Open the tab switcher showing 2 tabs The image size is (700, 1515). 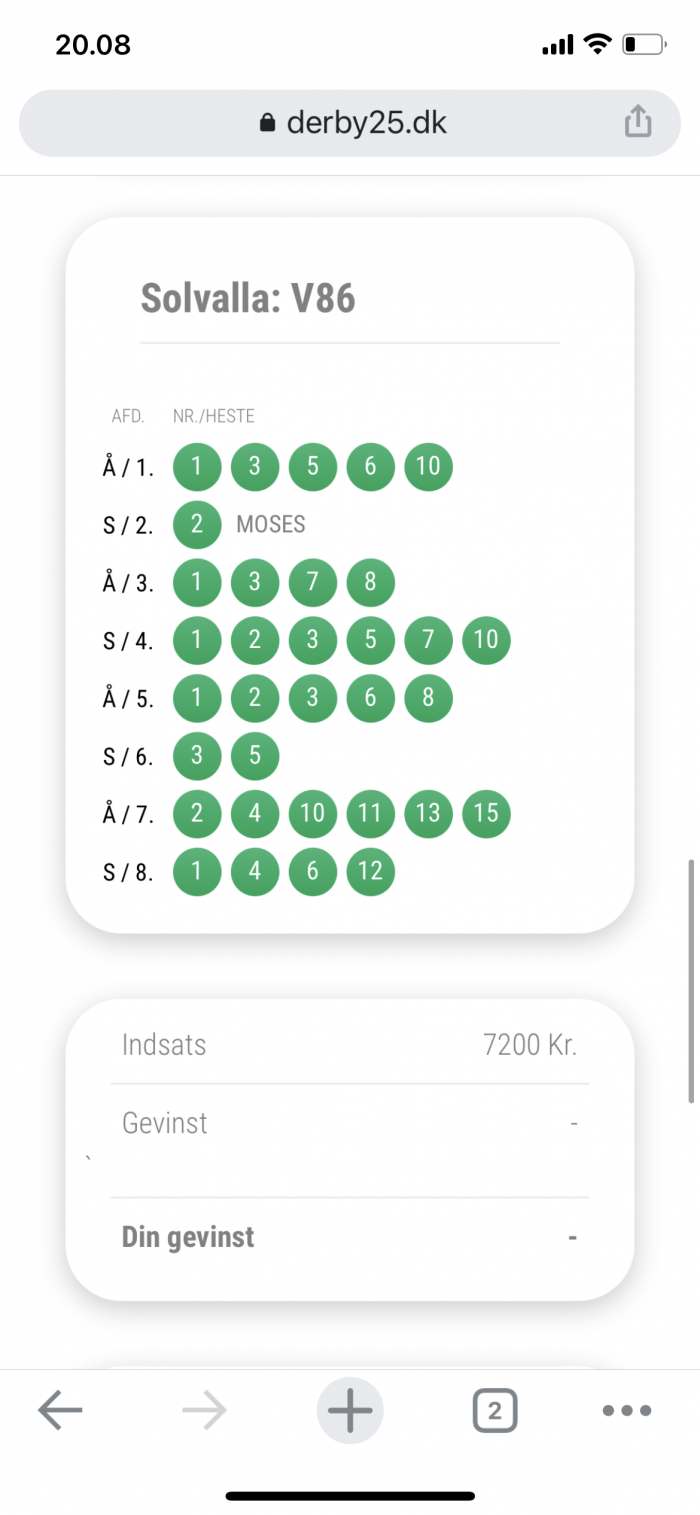point(495,1411)
